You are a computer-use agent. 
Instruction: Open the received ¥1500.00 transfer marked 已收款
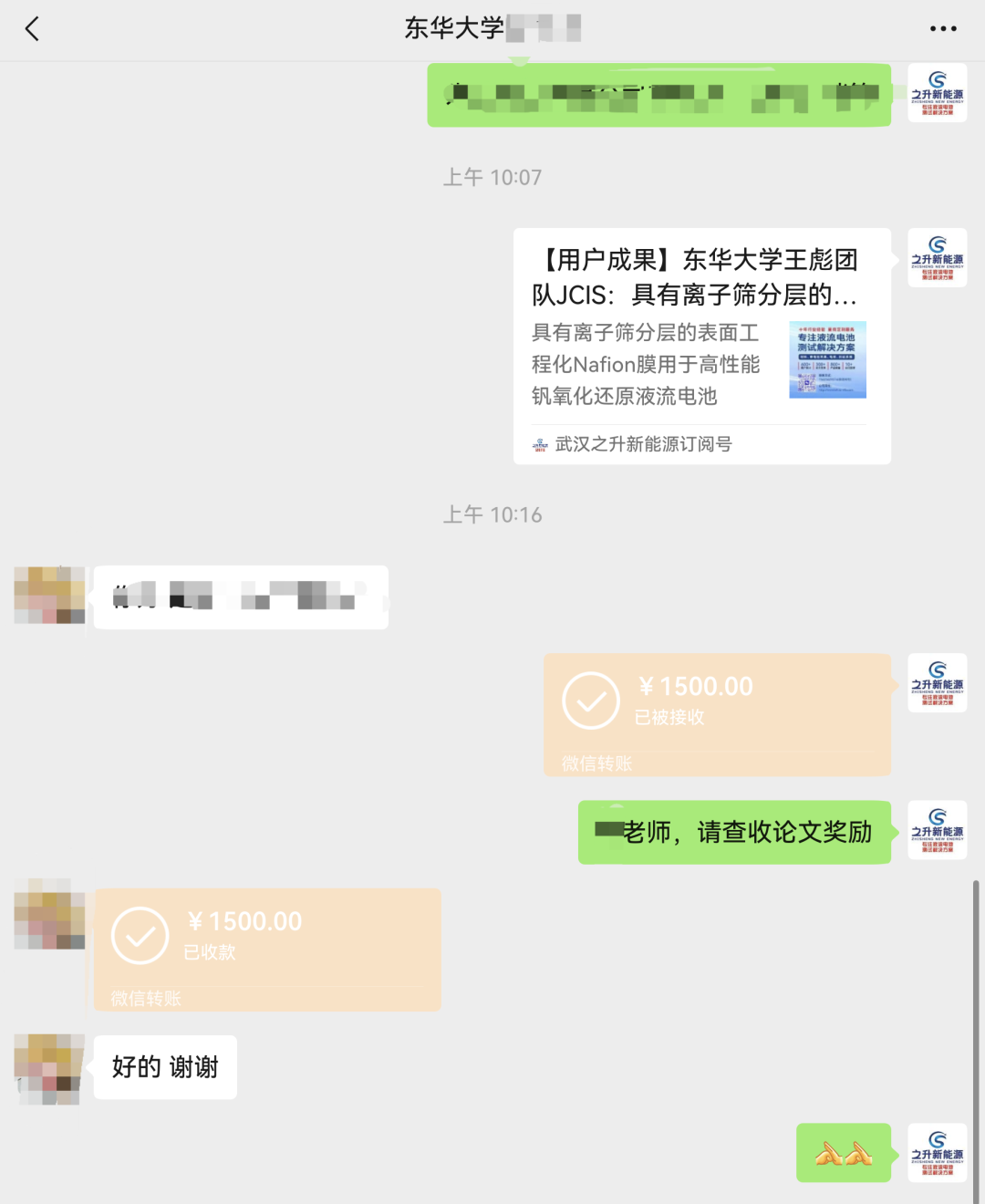tap(267, 950)
